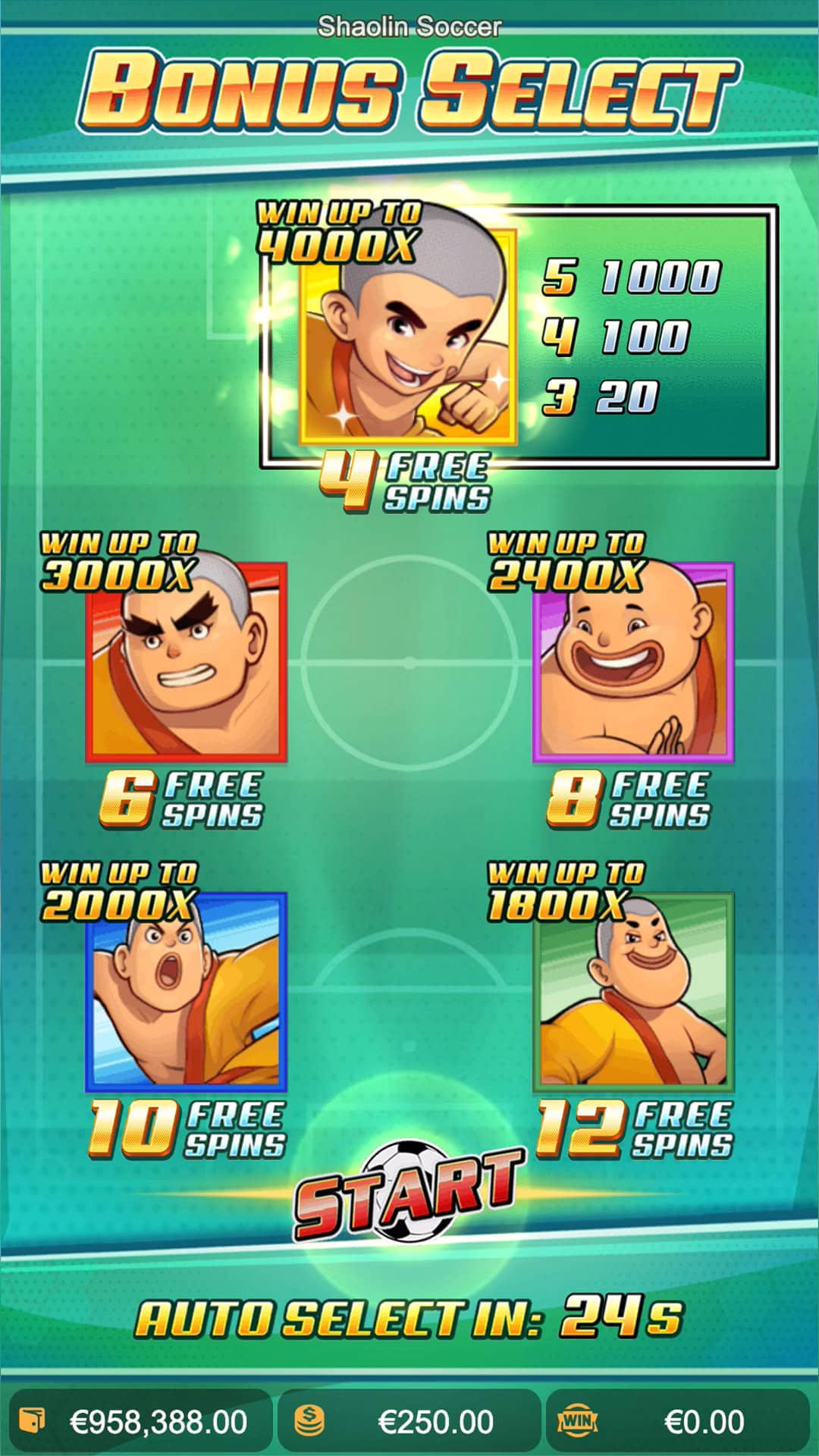The image size is (819, 1456).
Task: Choose the 6 free spins 3000X monk
Action: click(x=187, y=662)
